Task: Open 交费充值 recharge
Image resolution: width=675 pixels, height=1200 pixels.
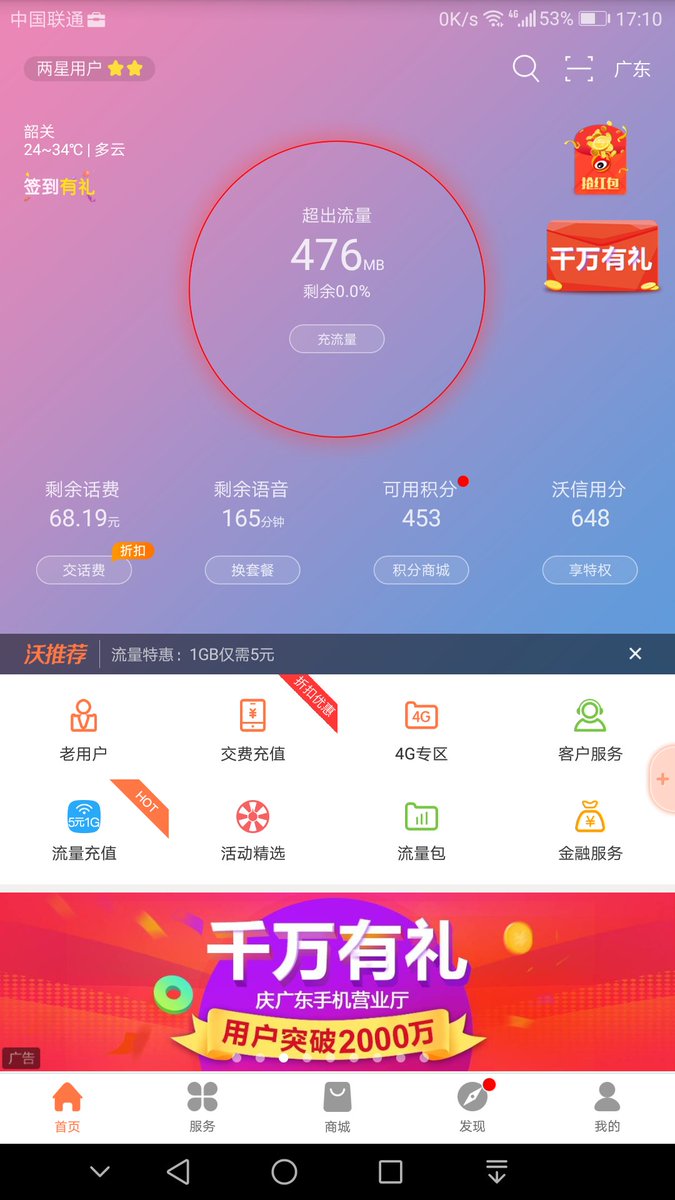Action: pos(253,730)
